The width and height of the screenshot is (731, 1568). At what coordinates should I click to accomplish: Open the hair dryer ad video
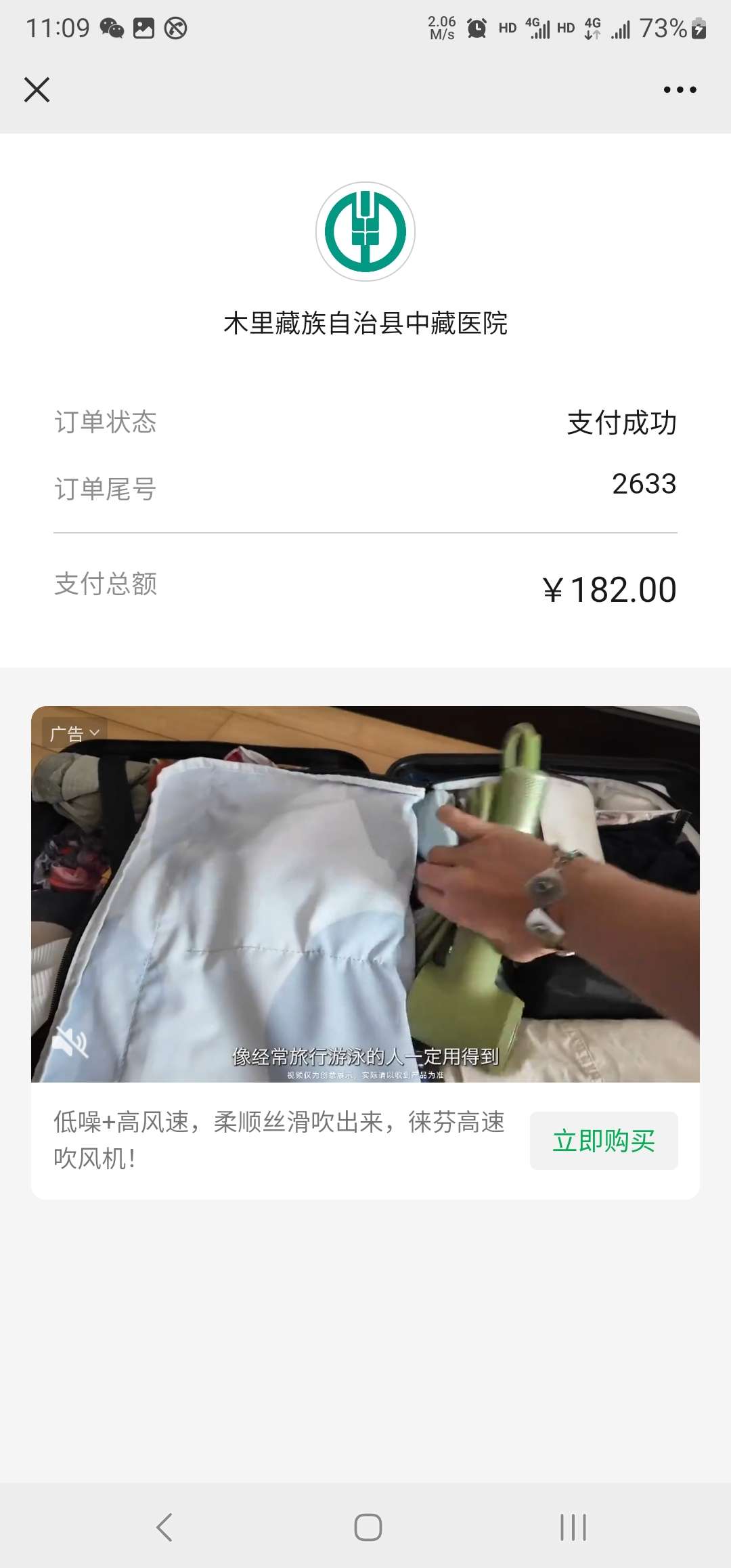(365, 894)
